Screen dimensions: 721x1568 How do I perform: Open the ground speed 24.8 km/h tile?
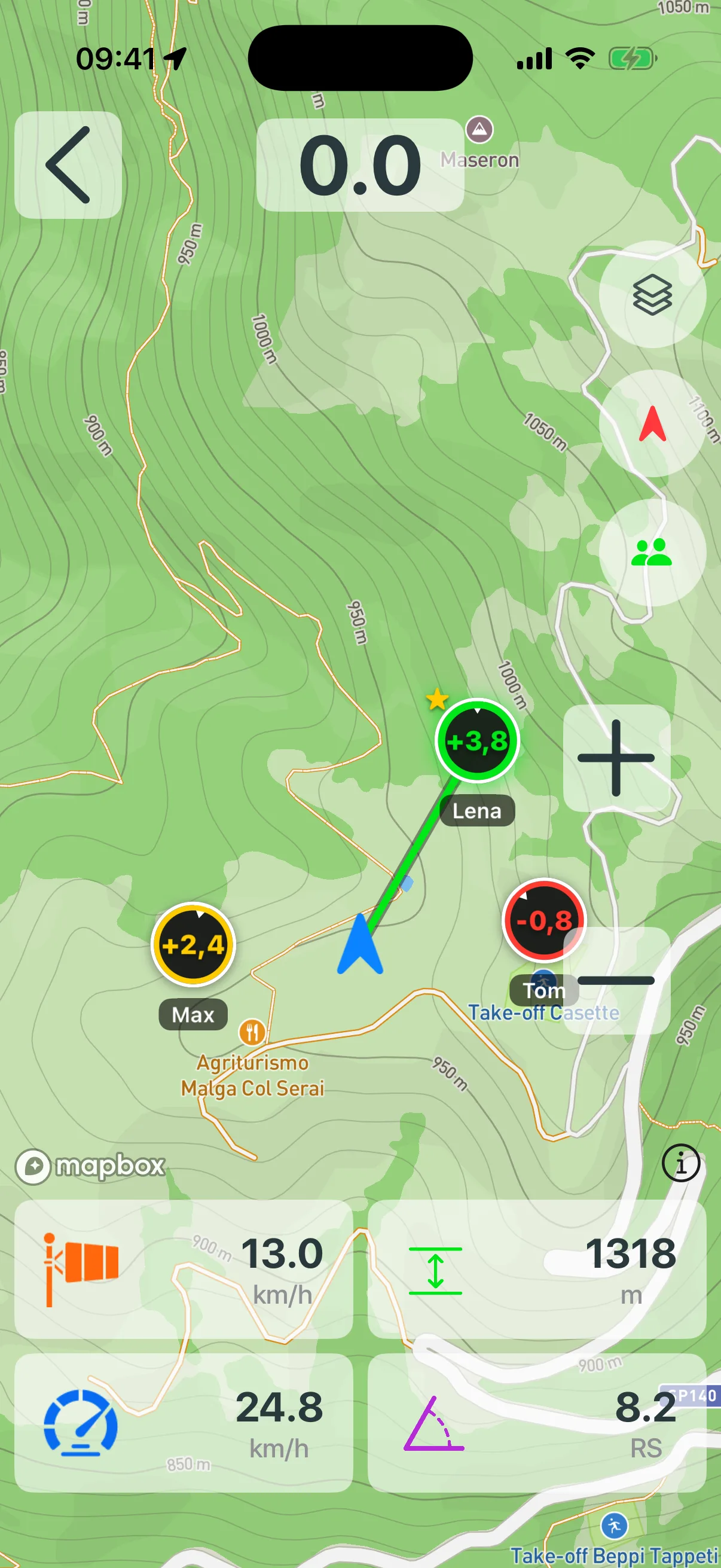tap(183, 1423)
